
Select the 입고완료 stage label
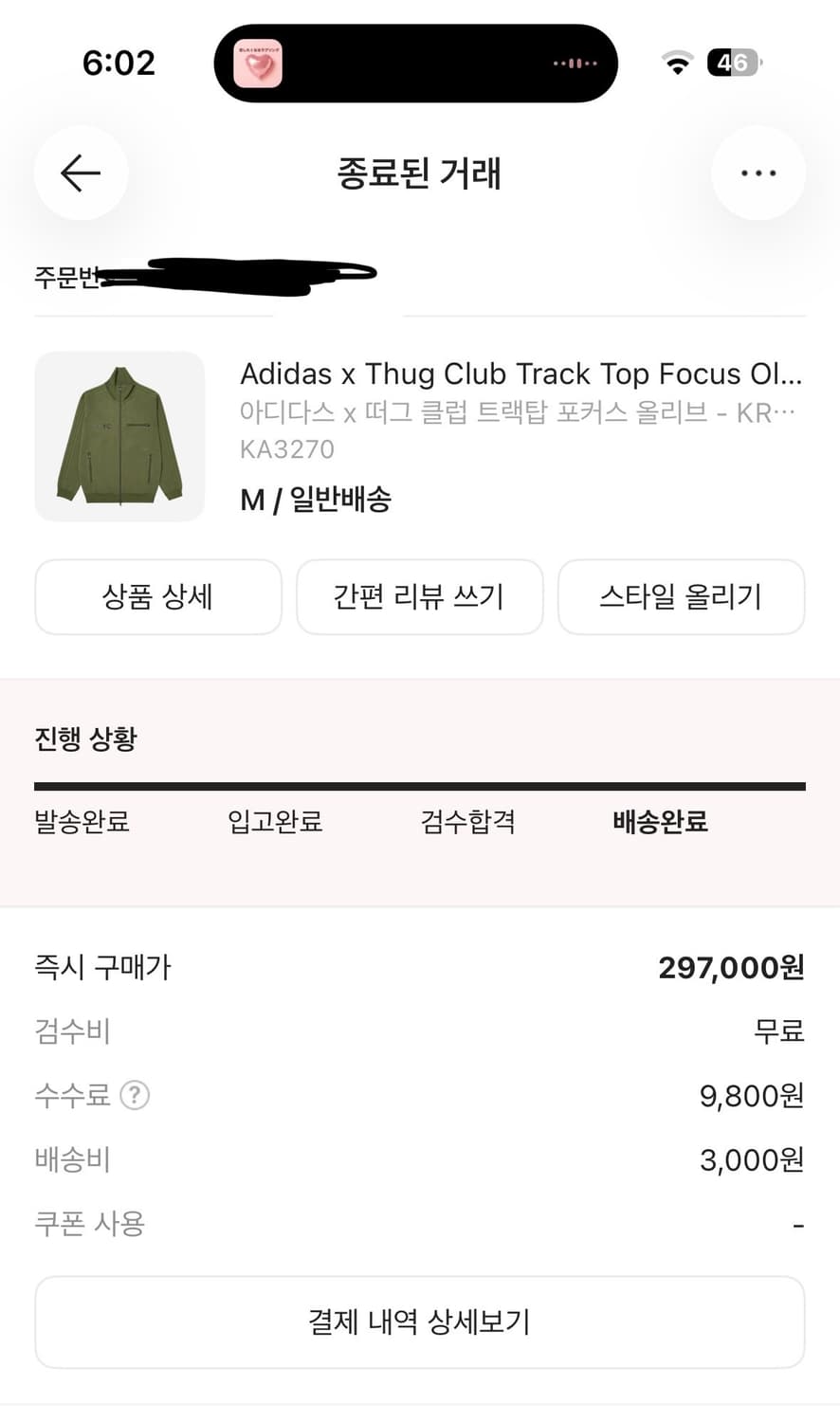pos(275,823)
